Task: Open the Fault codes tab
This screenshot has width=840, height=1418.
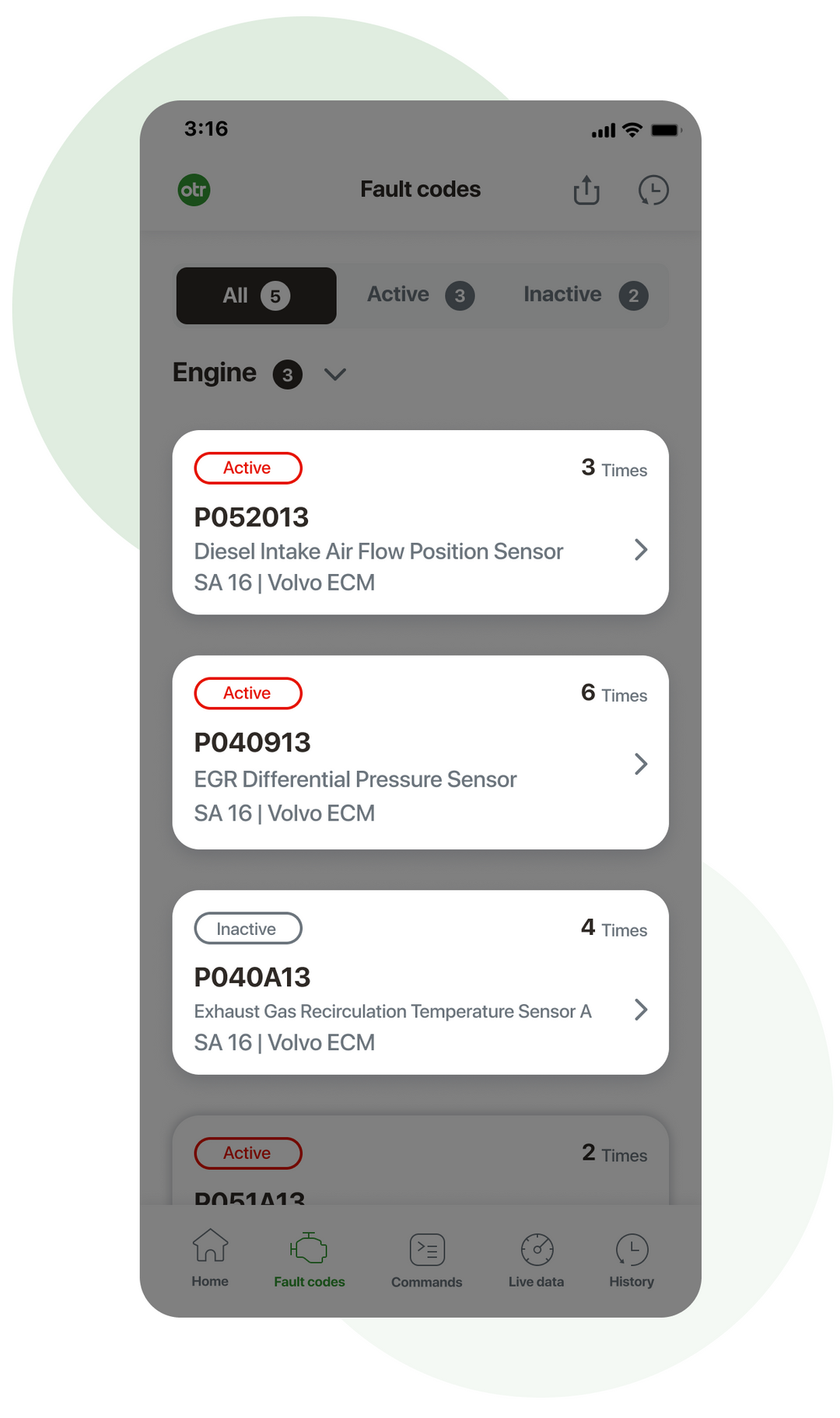Action: (x=309, y=1258)
